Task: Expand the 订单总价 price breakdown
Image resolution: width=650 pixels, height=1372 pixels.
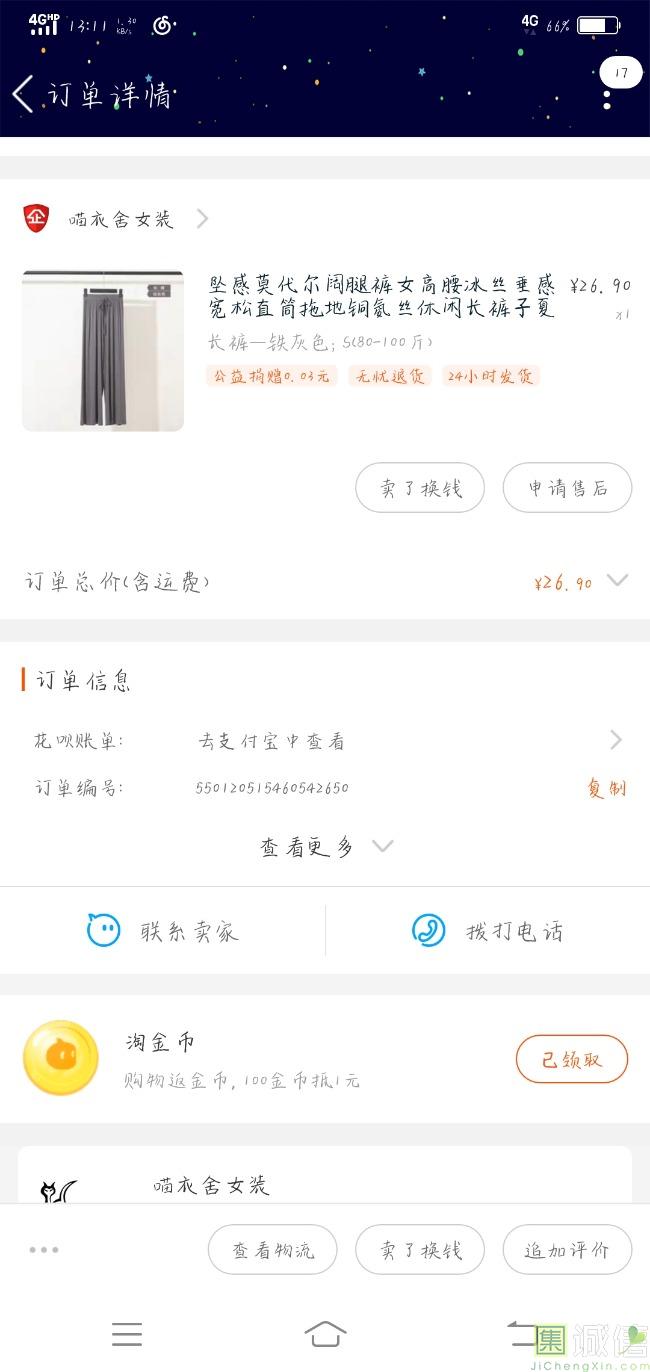Action: tap(617, 580)
